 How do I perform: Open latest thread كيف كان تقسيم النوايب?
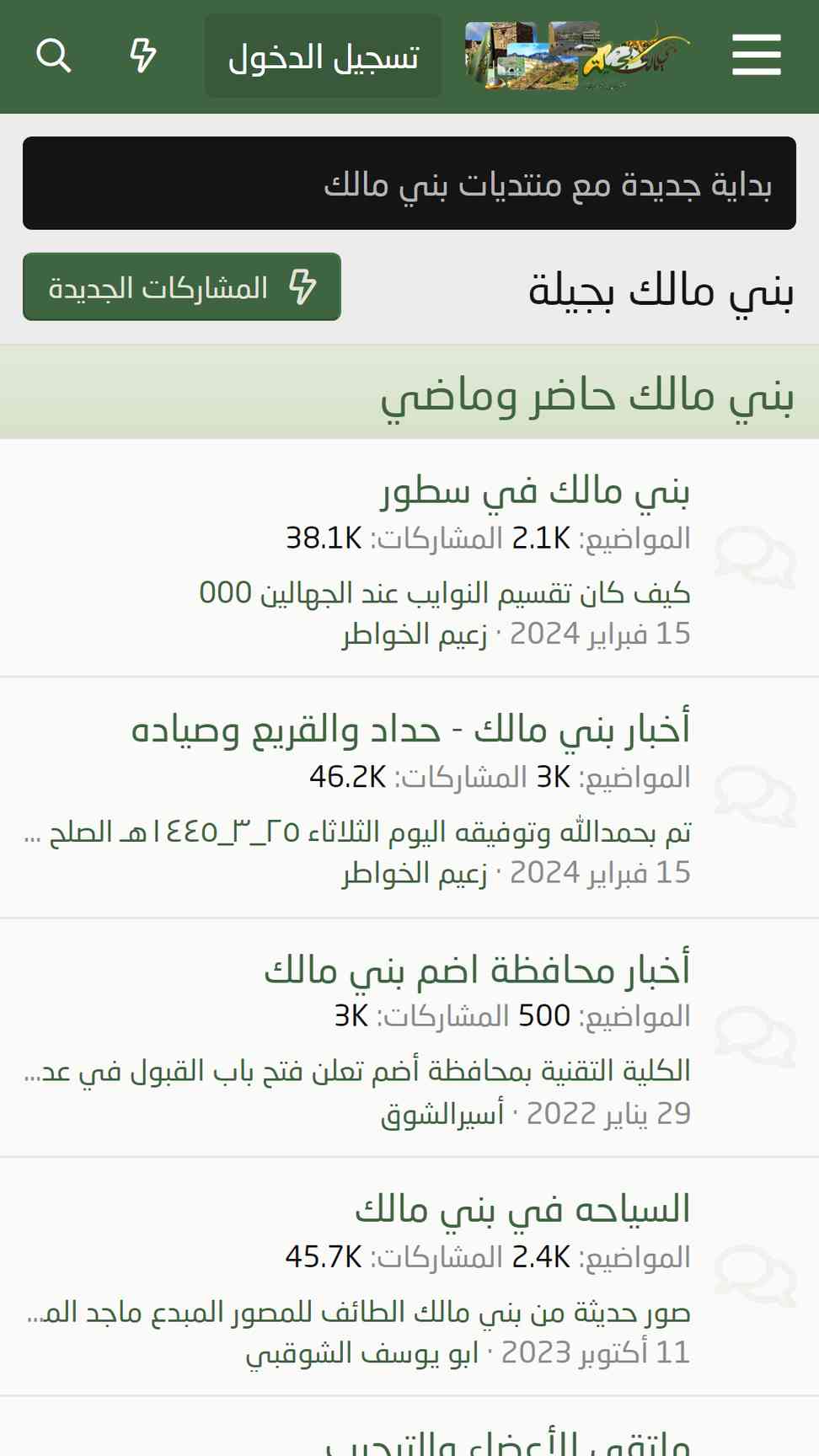(445, 593)
